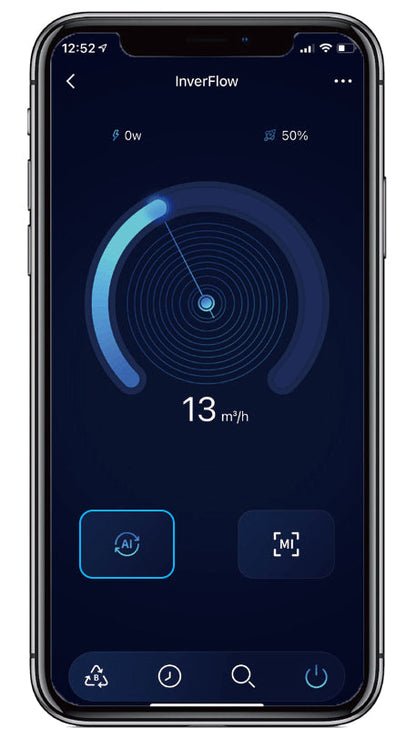Switch to the MI manual mode button
This screenshot has width=416, height=738.
(x=286, y=544)
